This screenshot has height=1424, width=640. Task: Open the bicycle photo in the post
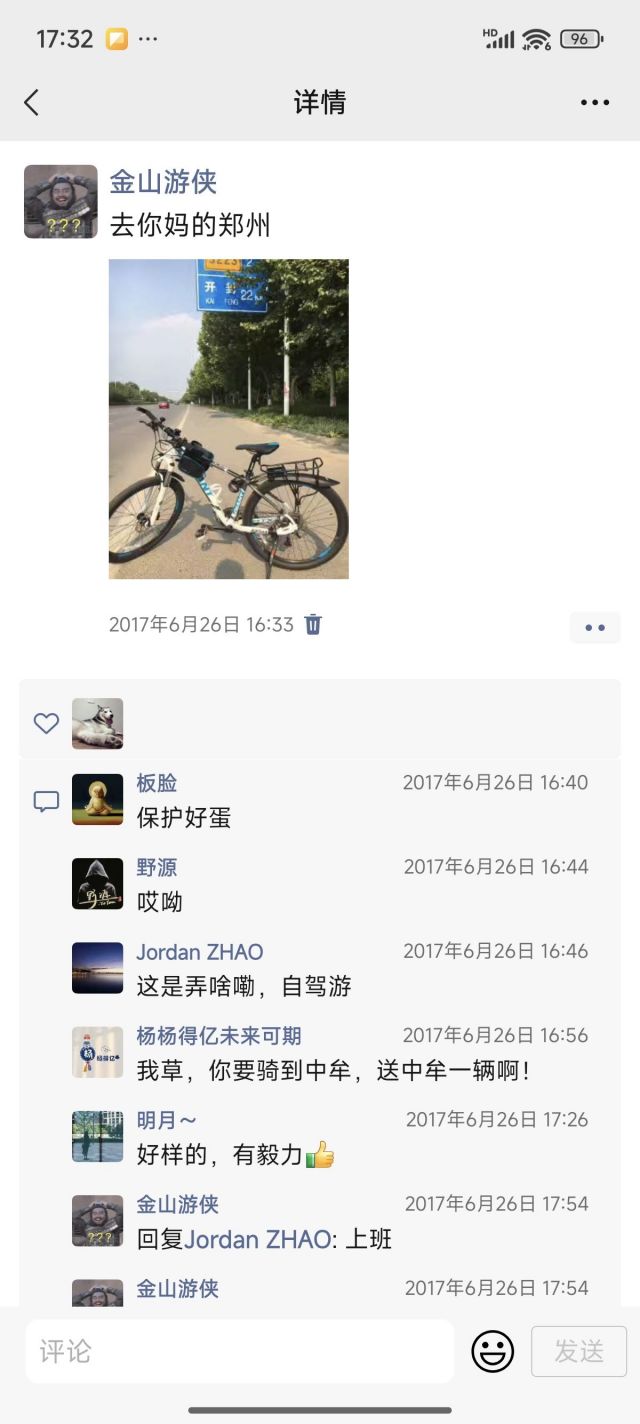pyautogui.click(x=228, y=419)
